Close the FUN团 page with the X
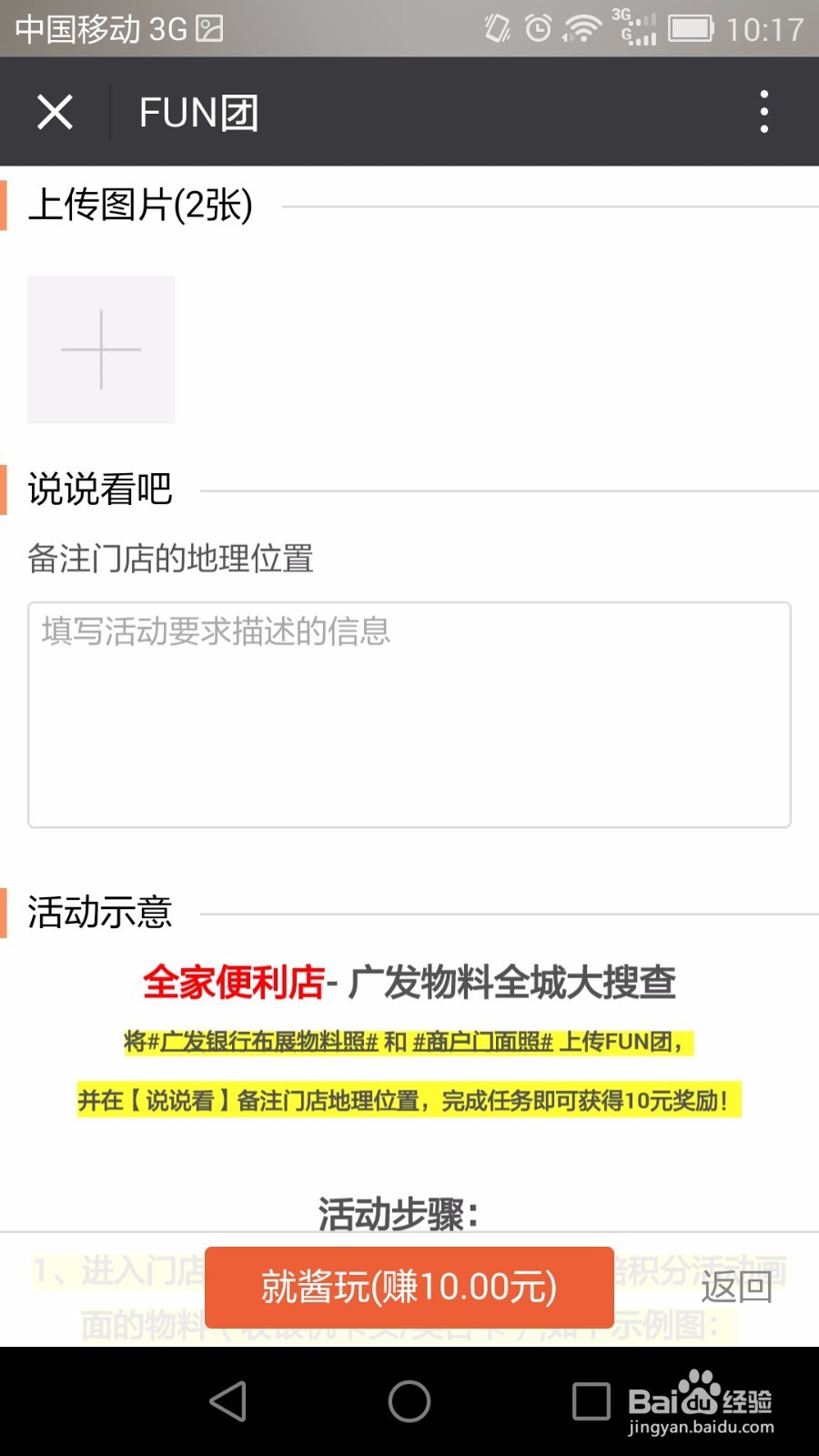Viewport: 819px width, 1456px height. [55, 111]
